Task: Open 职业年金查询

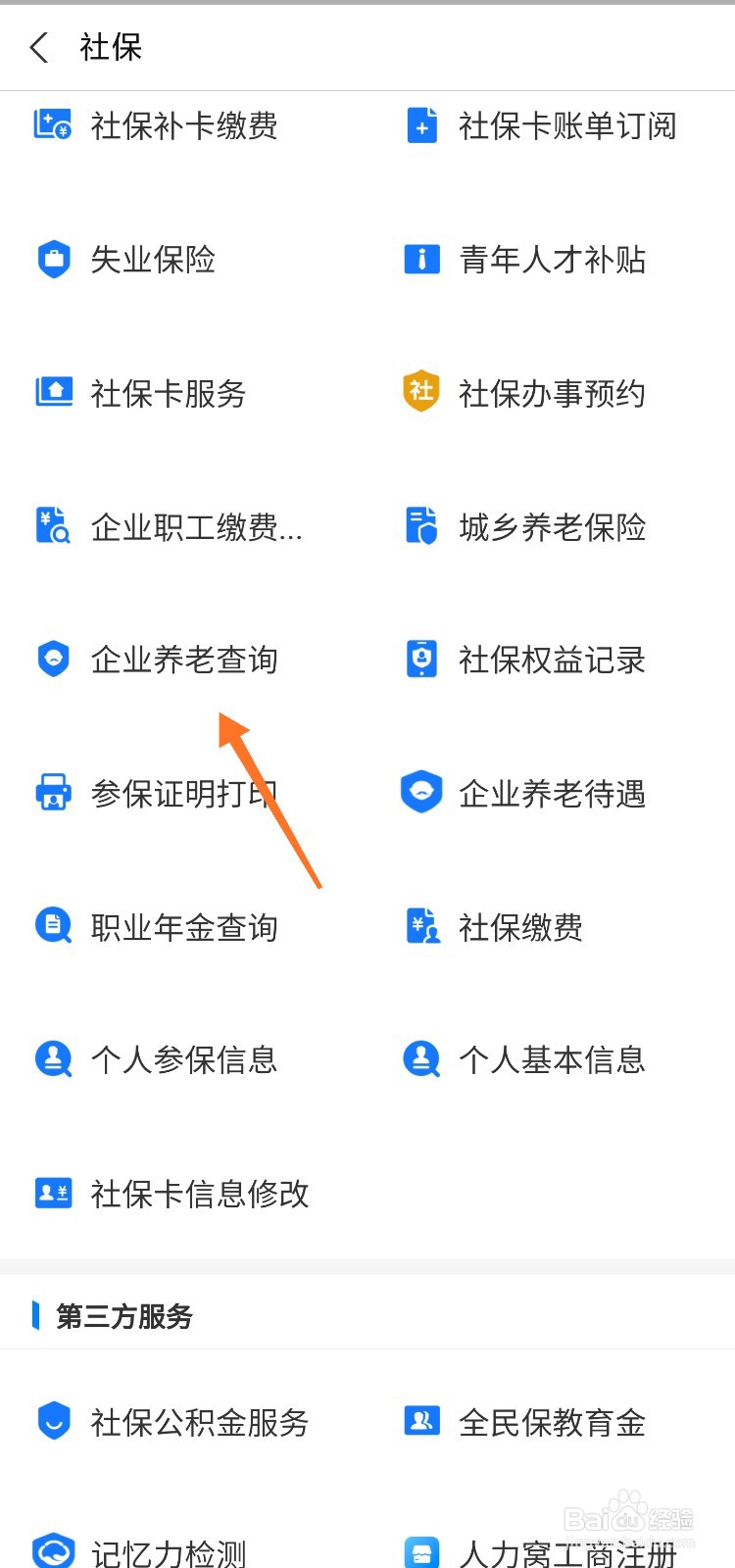Action: (183, 927)
